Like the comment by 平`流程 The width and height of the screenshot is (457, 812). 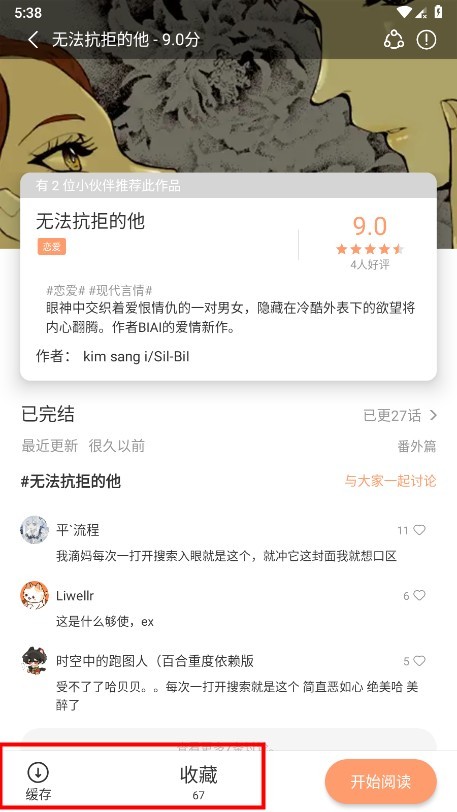tap(419, 530)
